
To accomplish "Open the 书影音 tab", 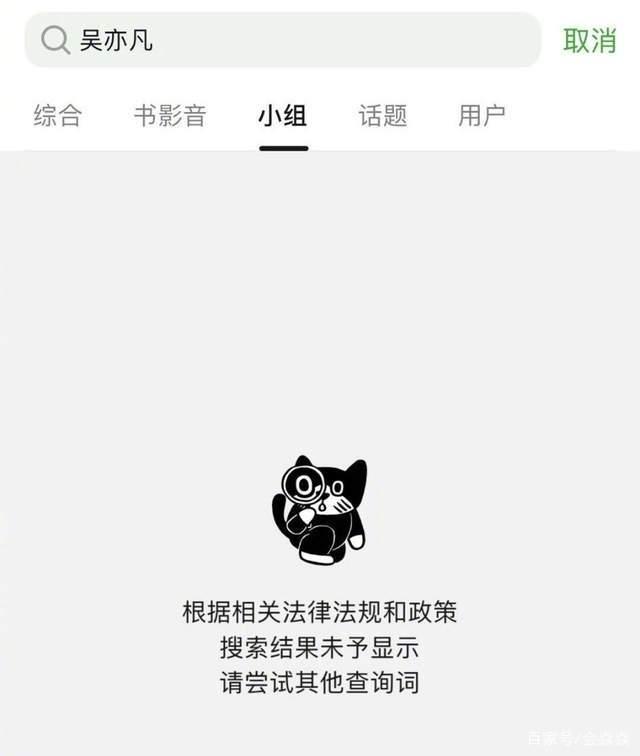I will 170,116.
